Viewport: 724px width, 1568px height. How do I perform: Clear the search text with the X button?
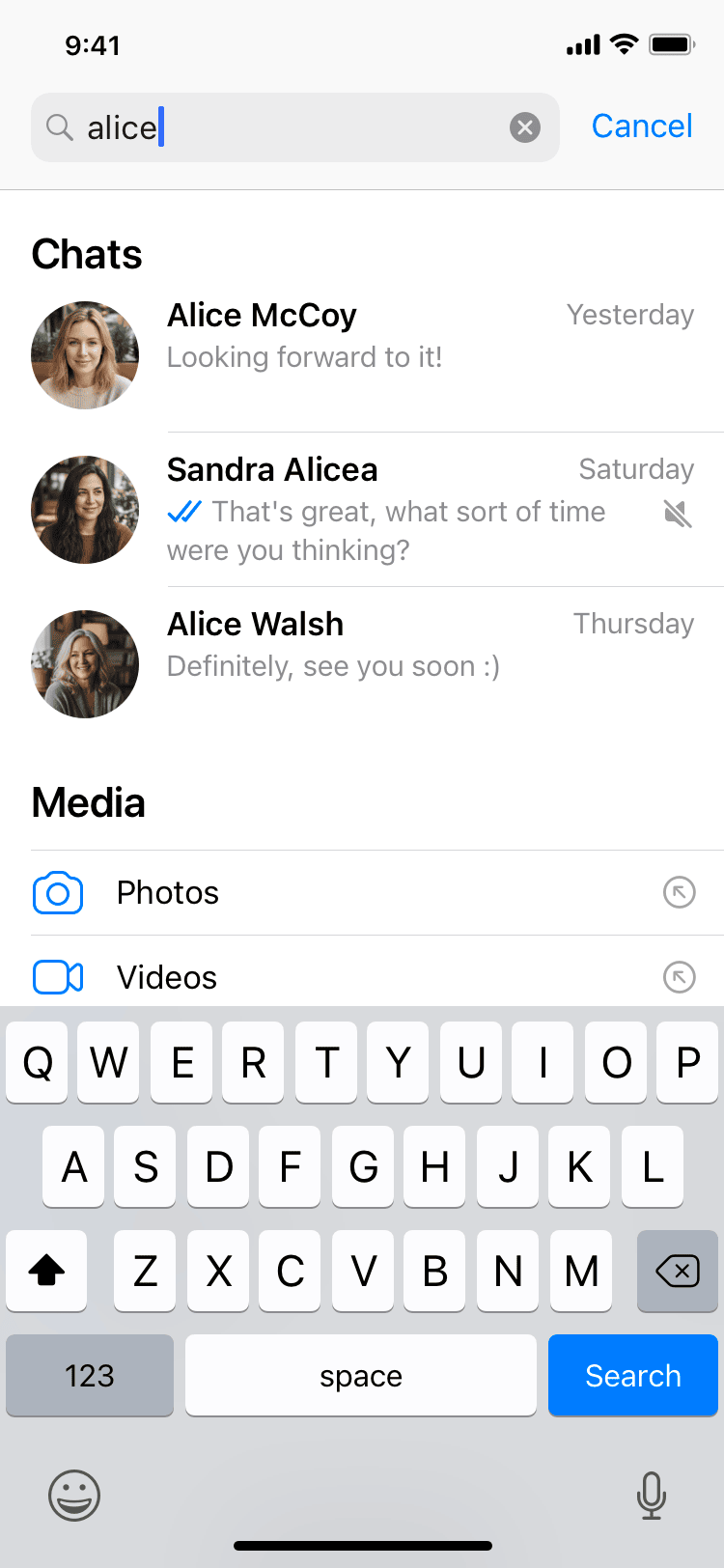tap(524, 127)
